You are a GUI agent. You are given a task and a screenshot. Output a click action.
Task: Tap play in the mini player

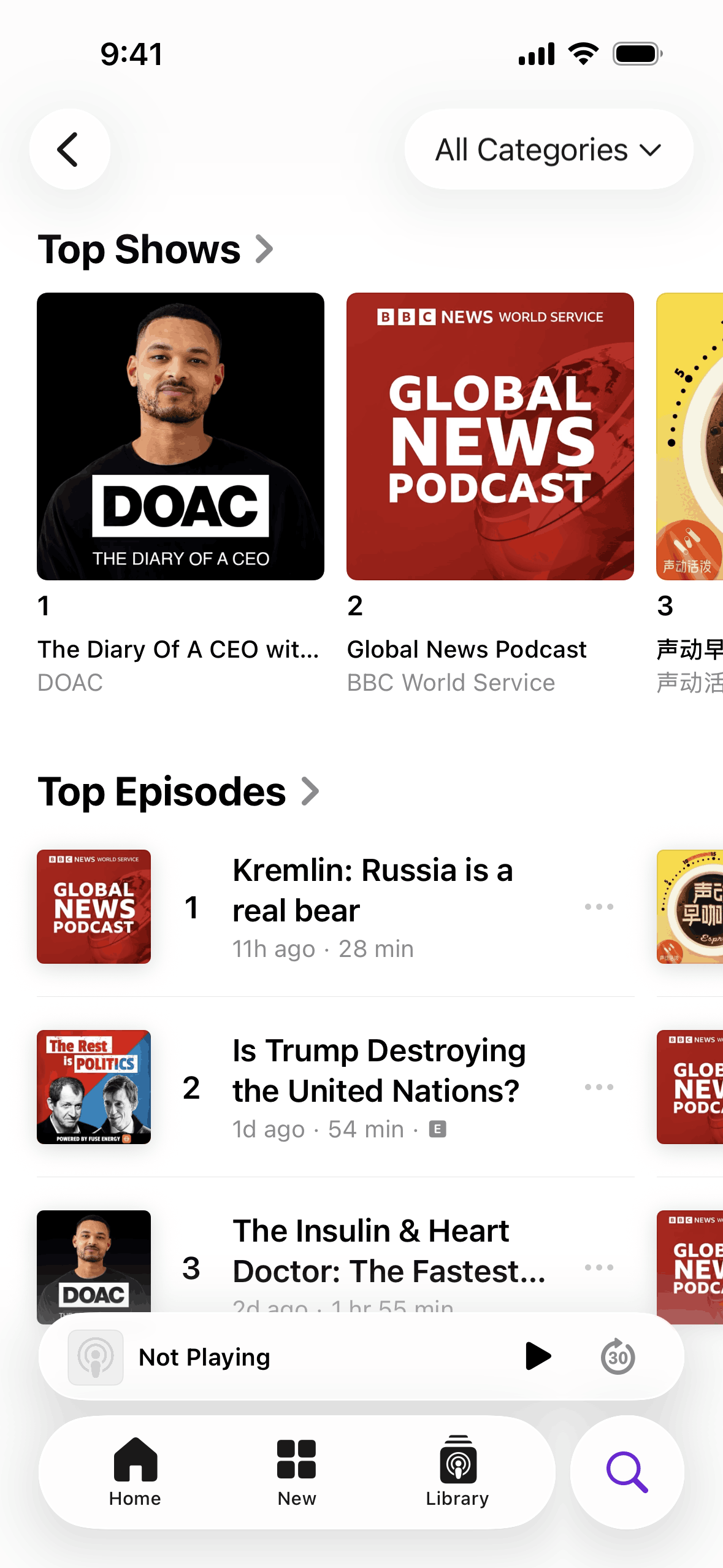click(x=538, y=1356)
